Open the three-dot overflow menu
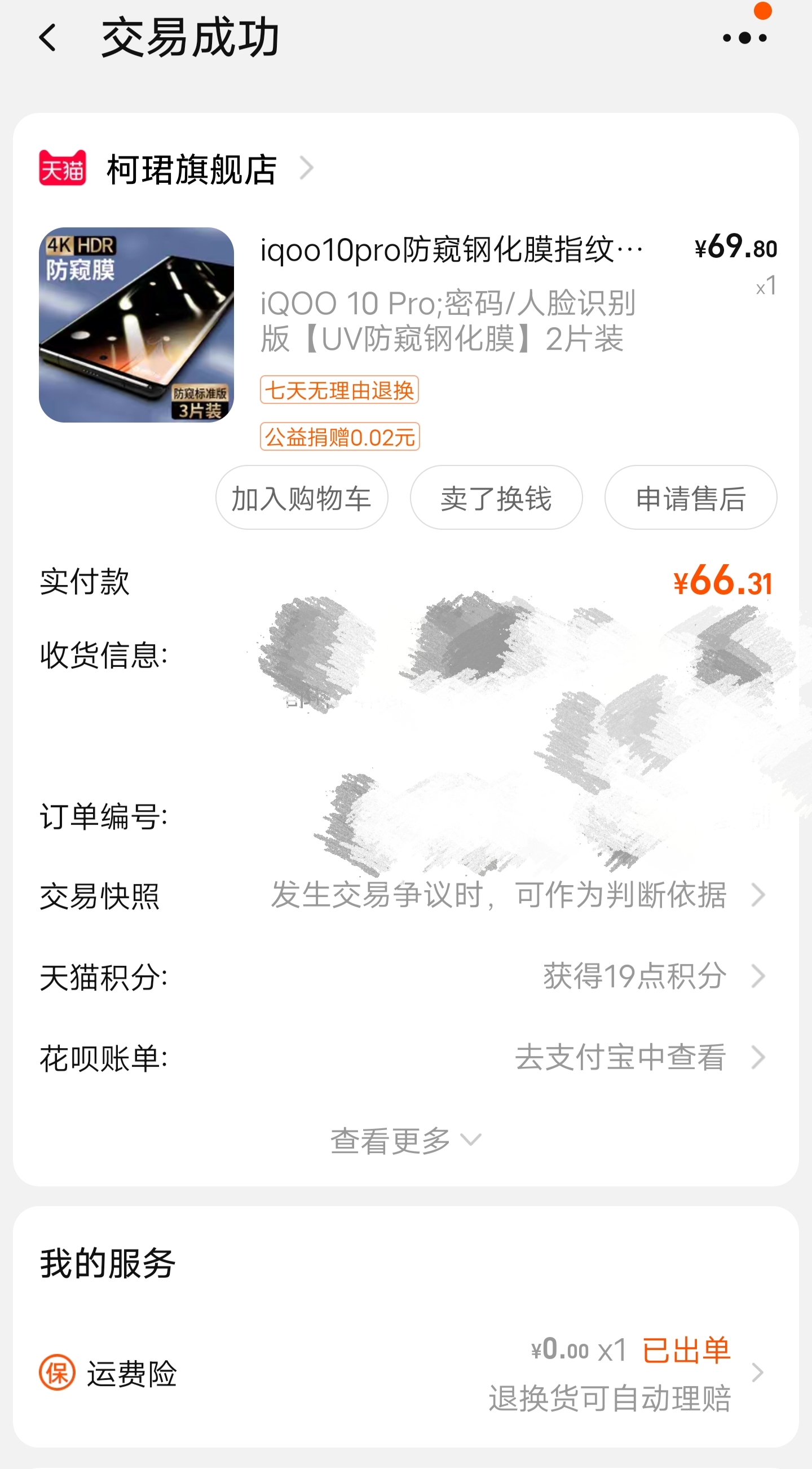The height and width of the screenshot is (1469, 812). (744, 38)
